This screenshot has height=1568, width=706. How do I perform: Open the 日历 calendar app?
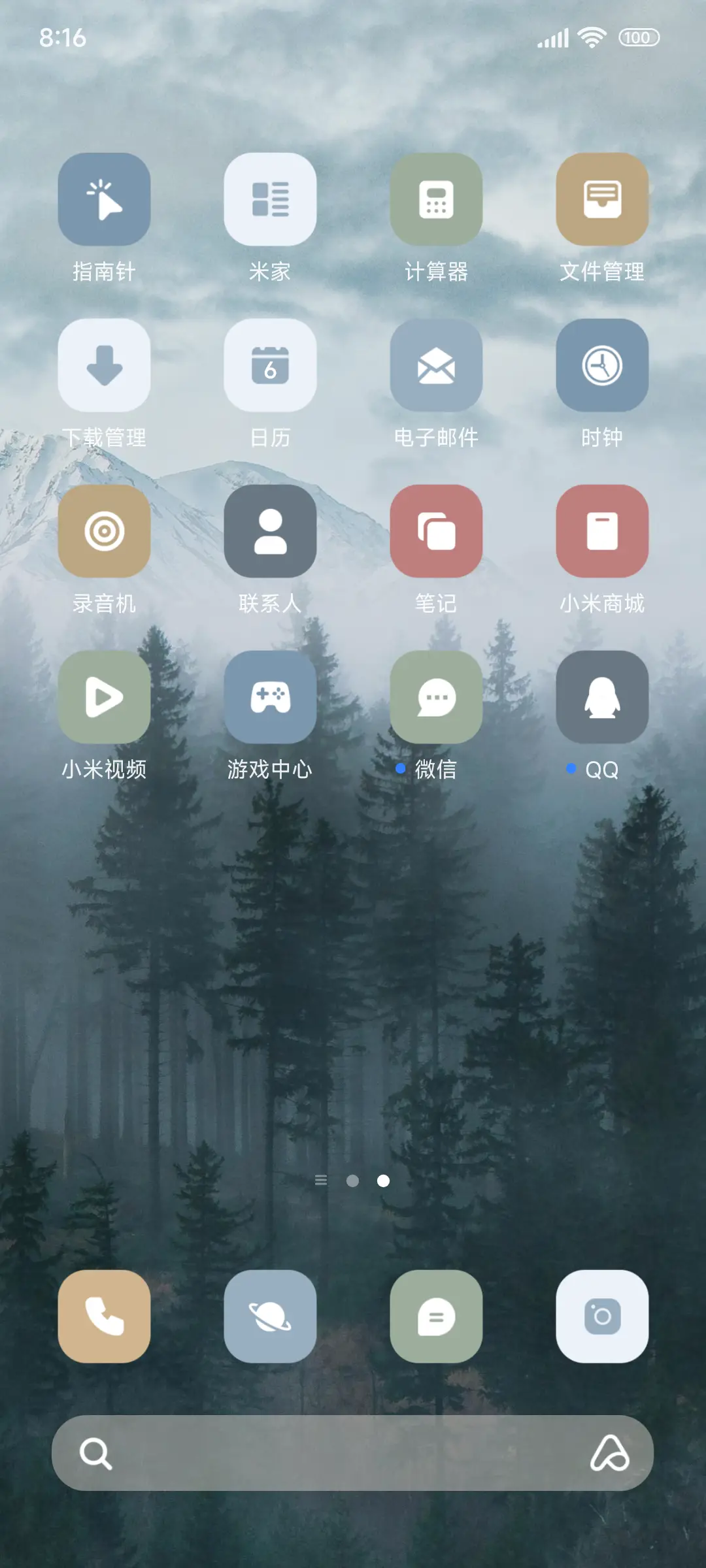tap(271, 365)
